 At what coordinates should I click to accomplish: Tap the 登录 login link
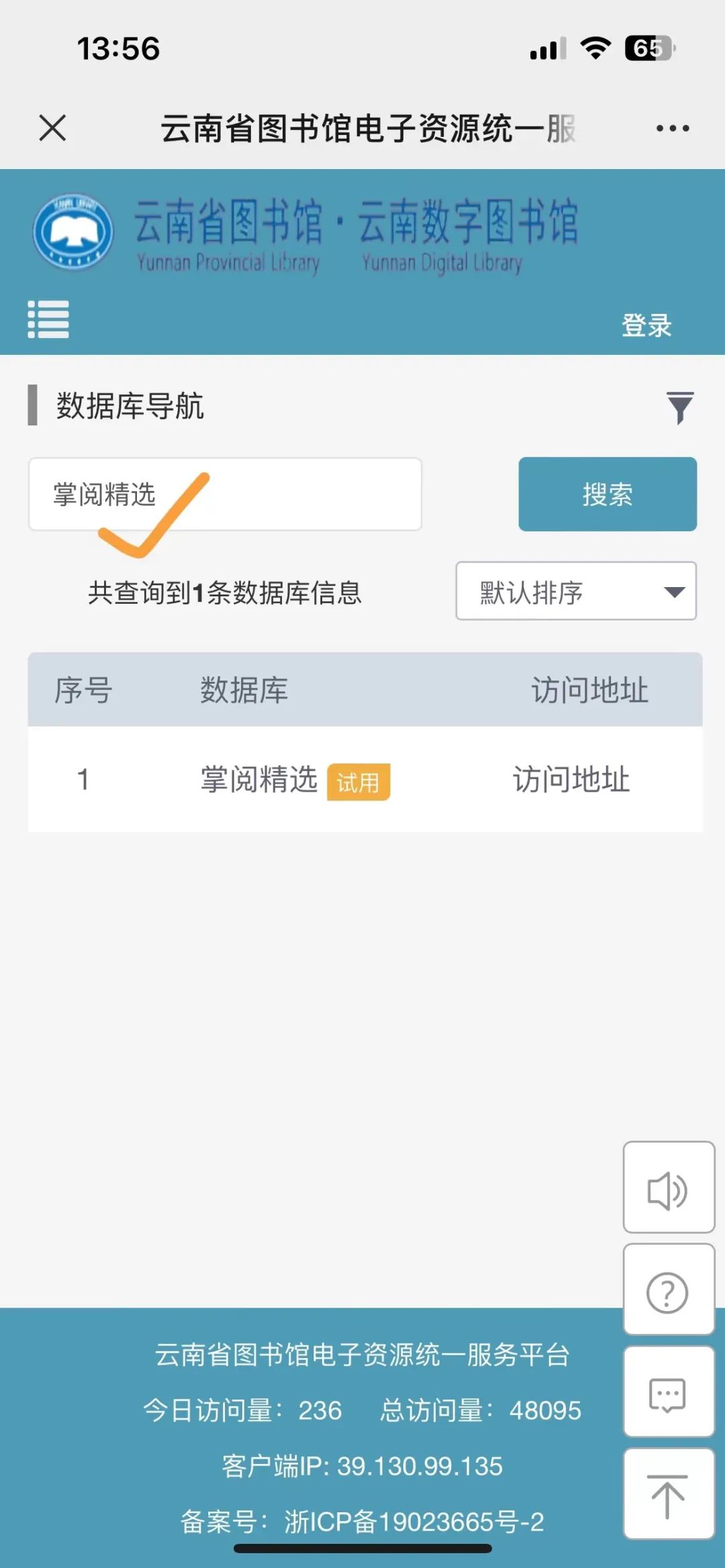pos(647,326)
